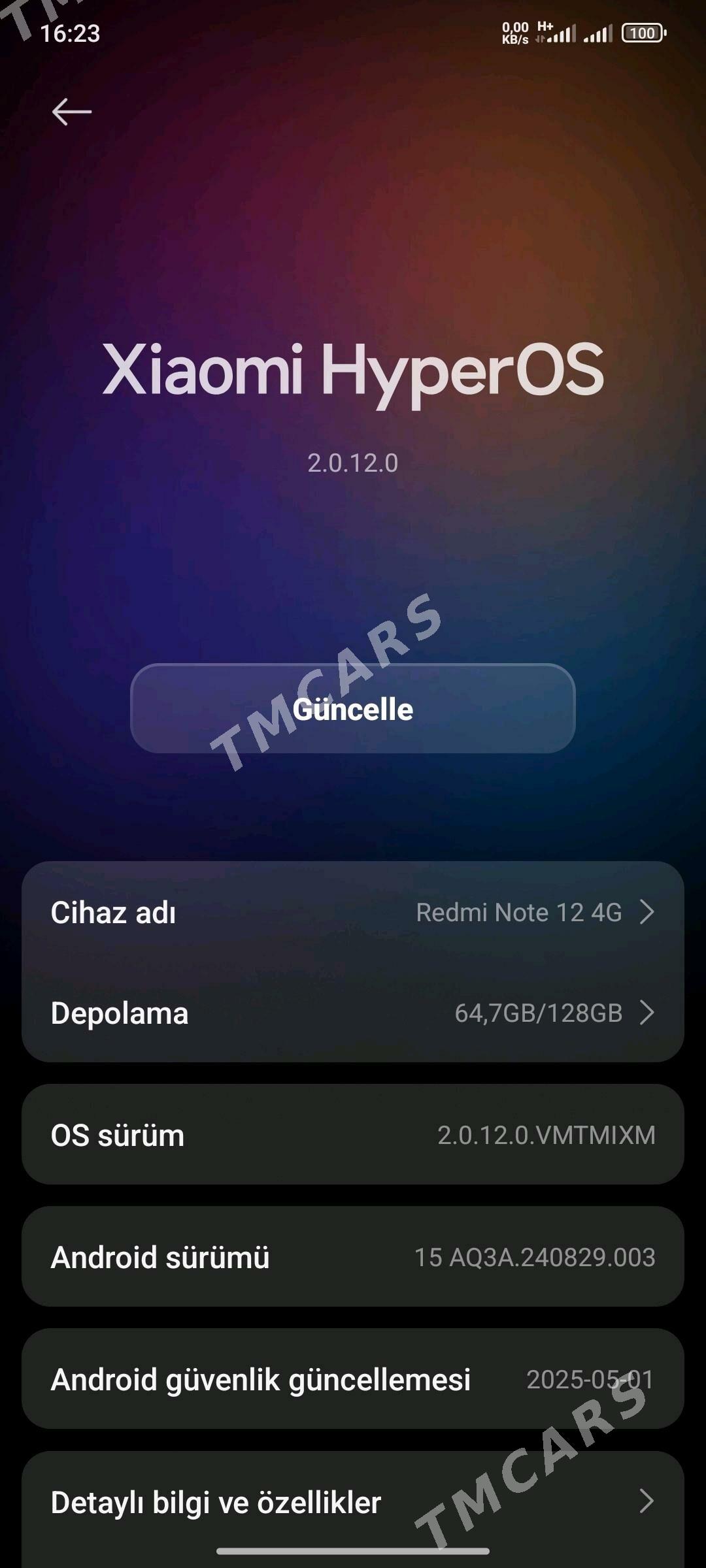Open Depolama storage details
This screenshot has width=706, height=1568.
click(x=353, y=1013)
